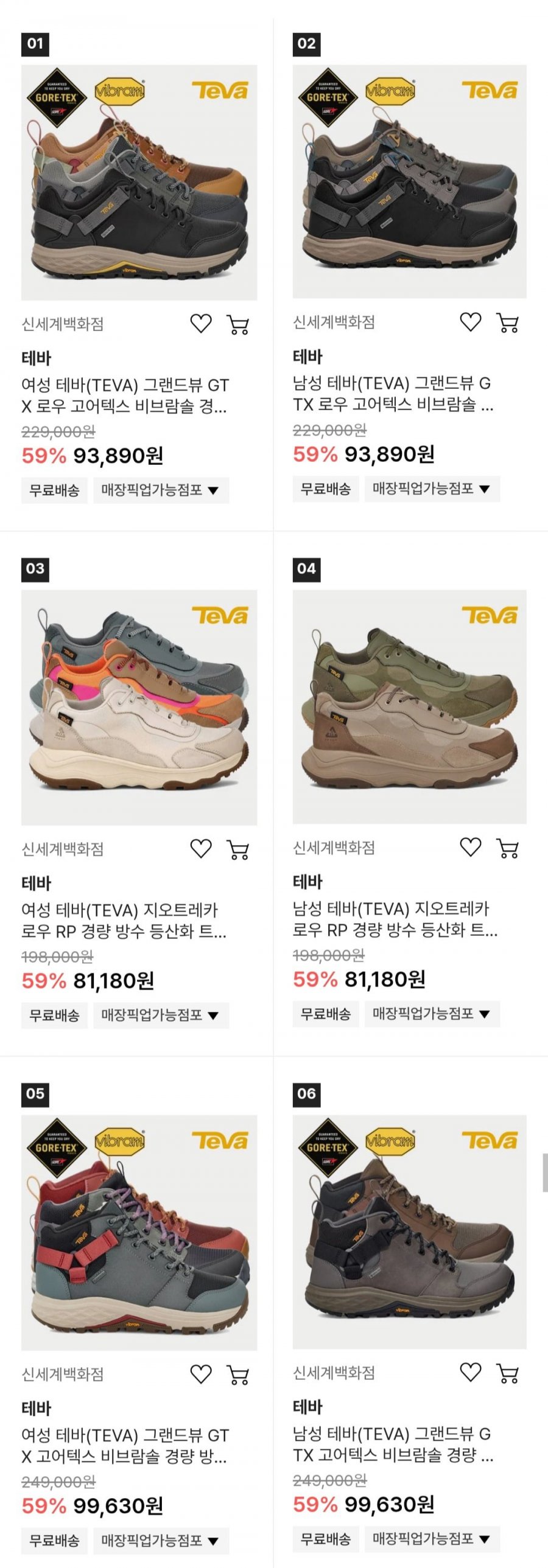Open item 02 men's Grandview GTX Low image

[x=409, y=181]
